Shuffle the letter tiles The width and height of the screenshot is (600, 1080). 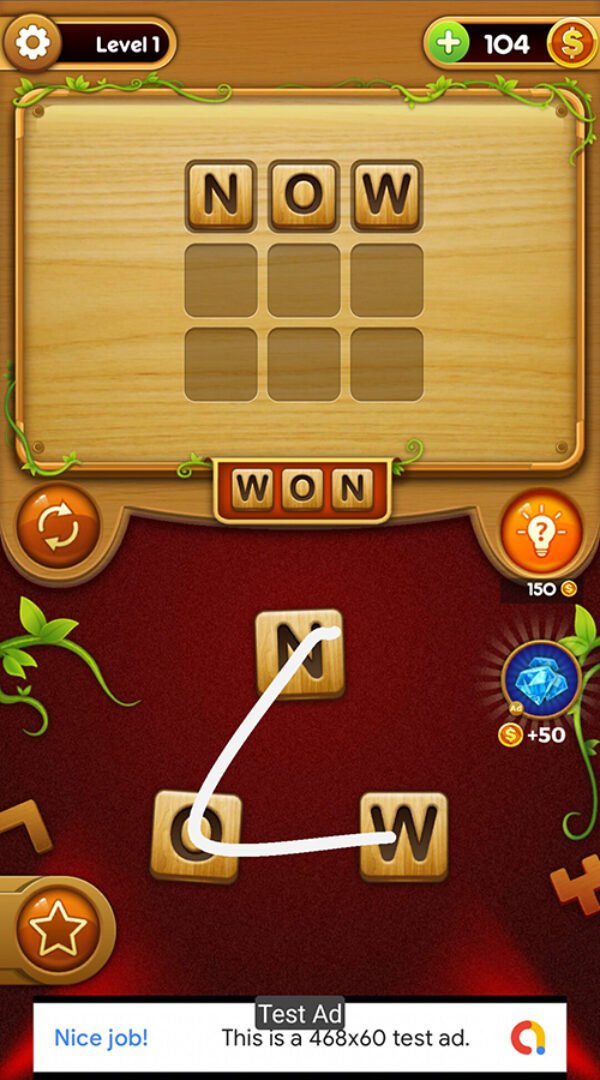pyautogui.click(x=59, y=529)
